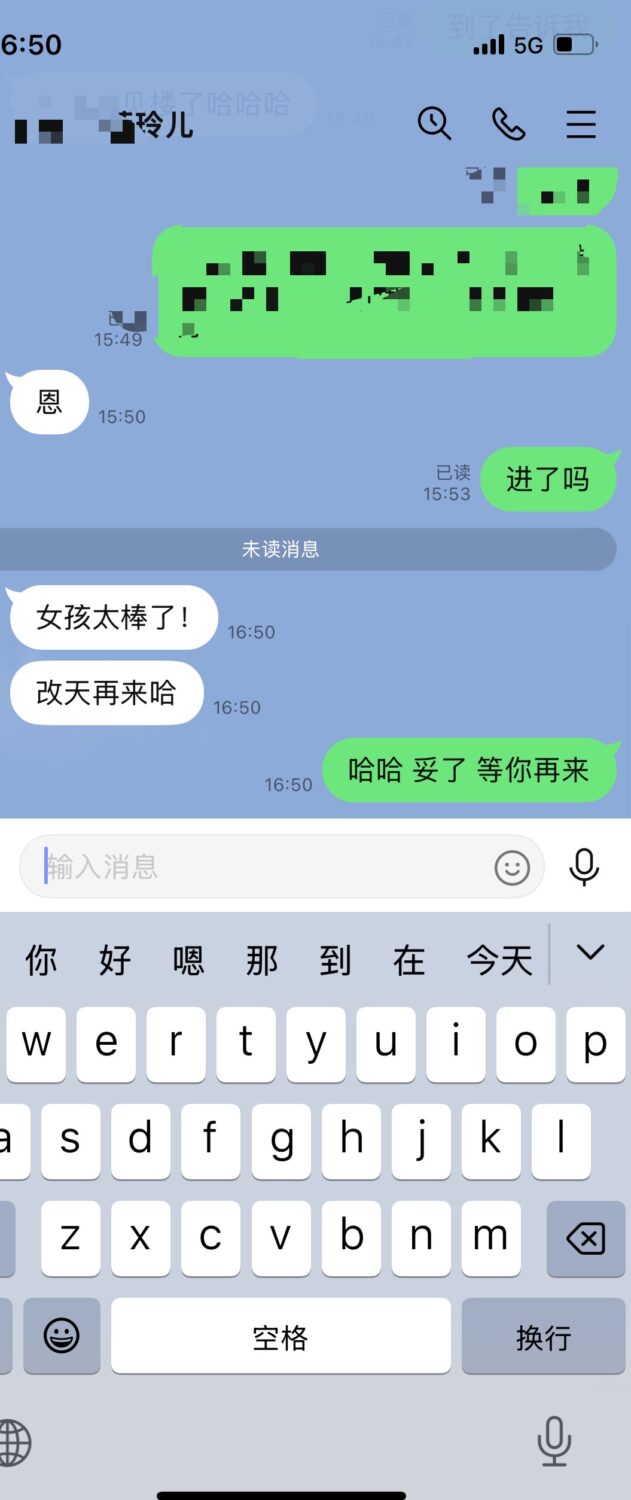This screenshot has width=631, height=1500.
Task: Tap the 换行 return key
Action: pos(543,1337)
